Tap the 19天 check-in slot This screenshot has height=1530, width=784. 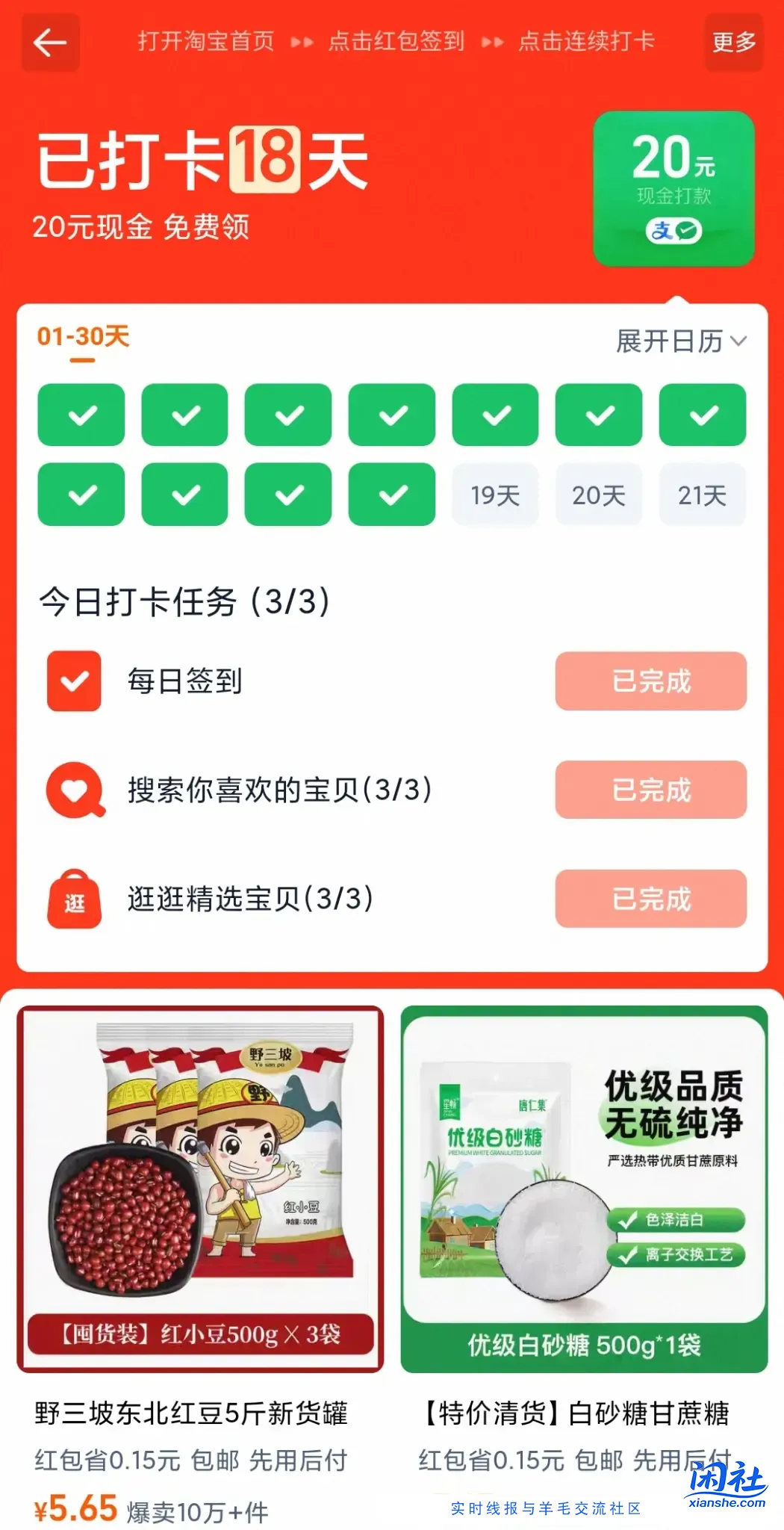tap(495, 495)
